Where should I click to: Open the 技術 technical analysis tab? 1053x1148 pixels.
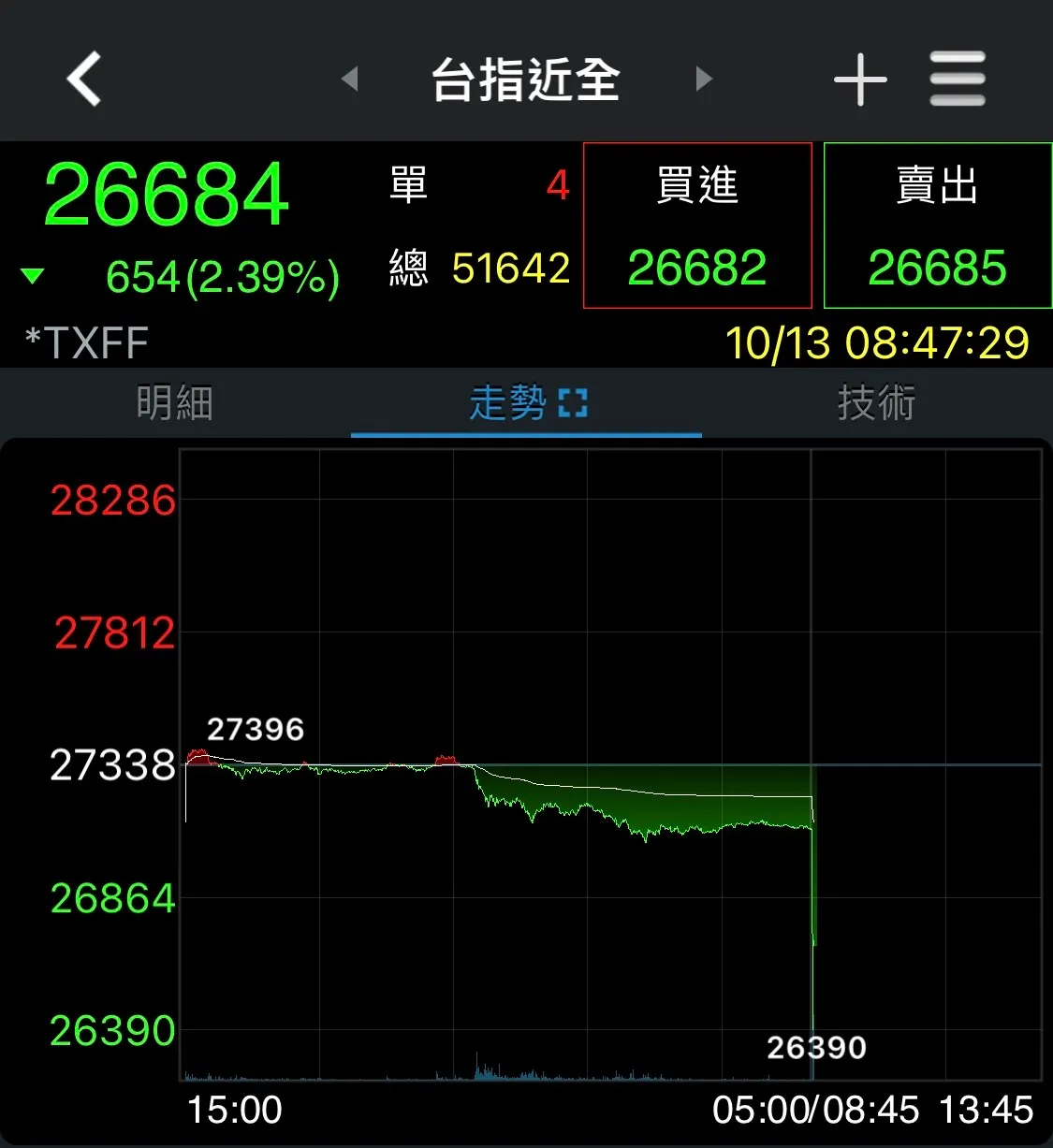click(876, 403)
